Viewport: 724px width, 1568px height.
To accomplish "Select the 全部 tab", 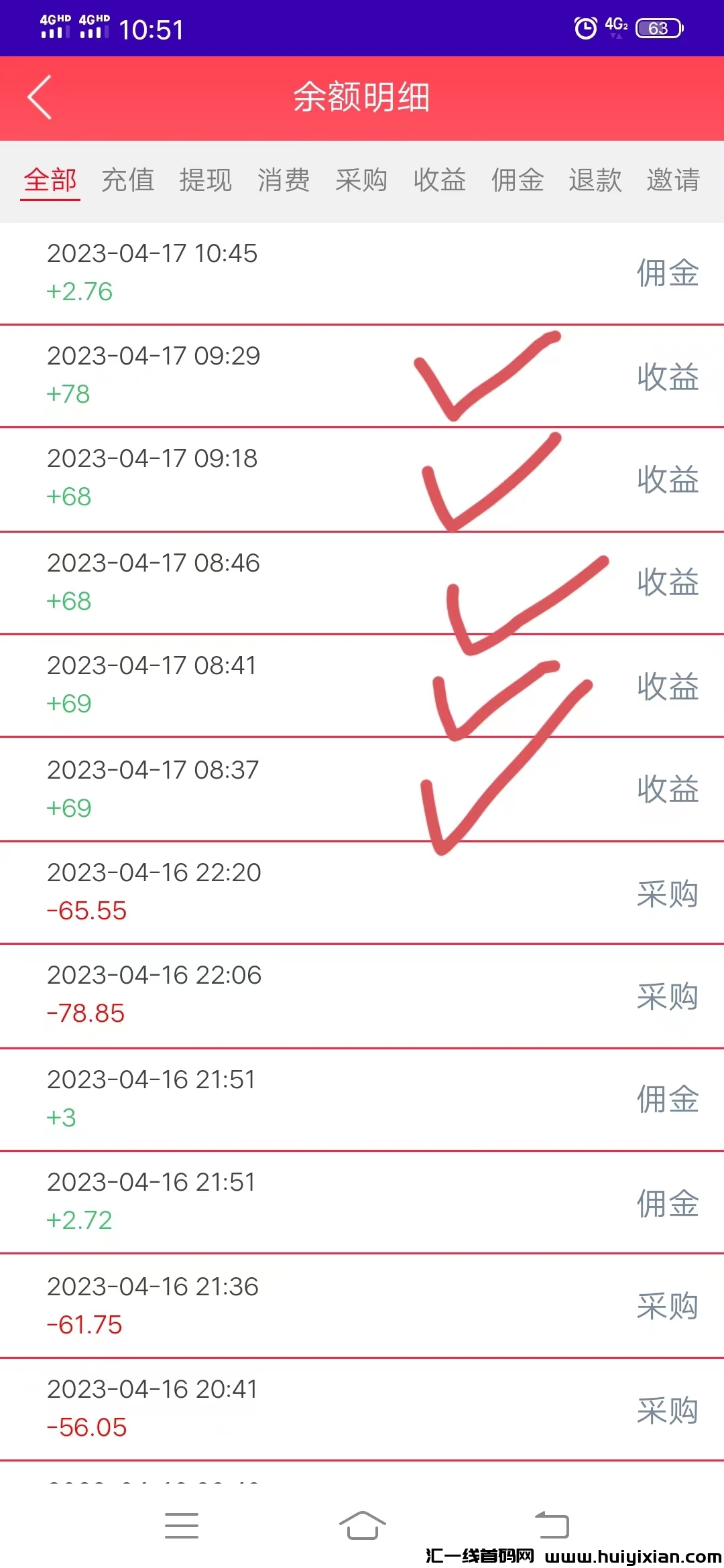I will click(50, 180).
